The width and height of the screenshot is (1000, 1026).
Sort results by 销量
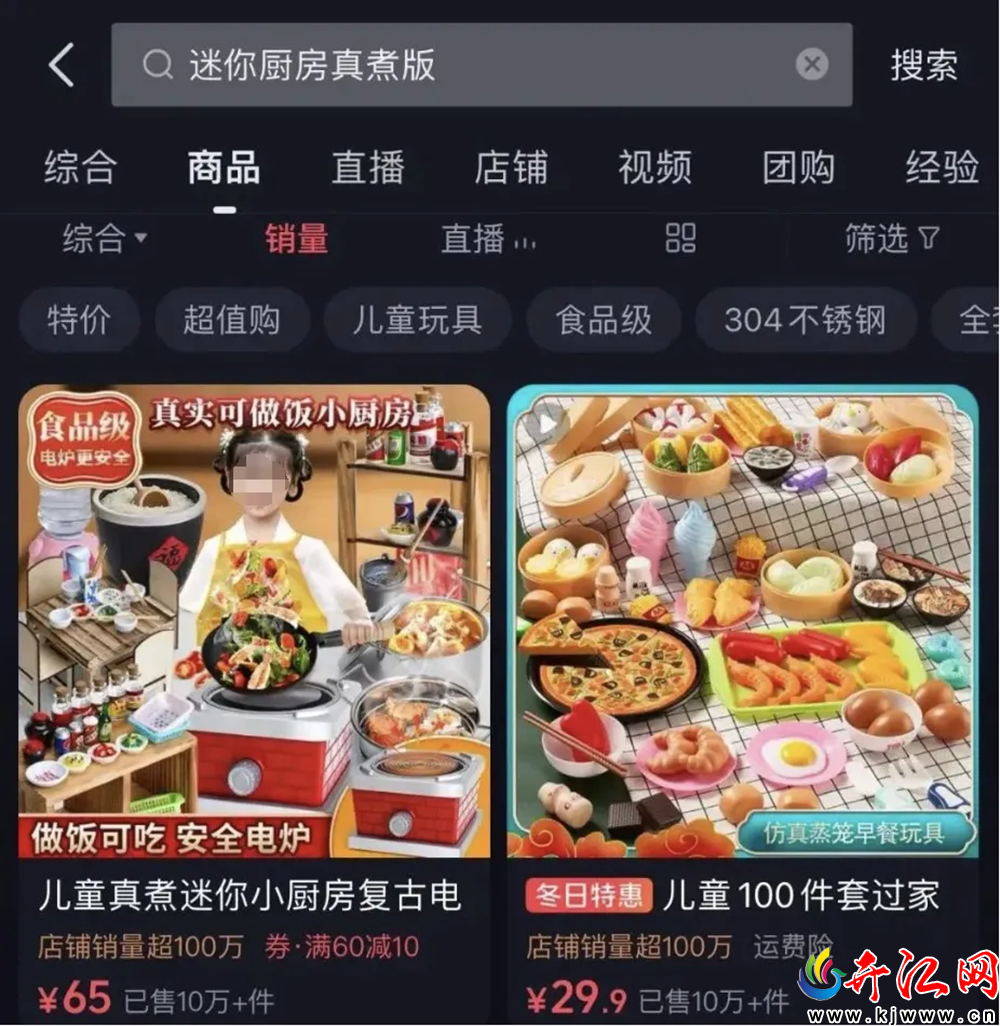[296, 238]
